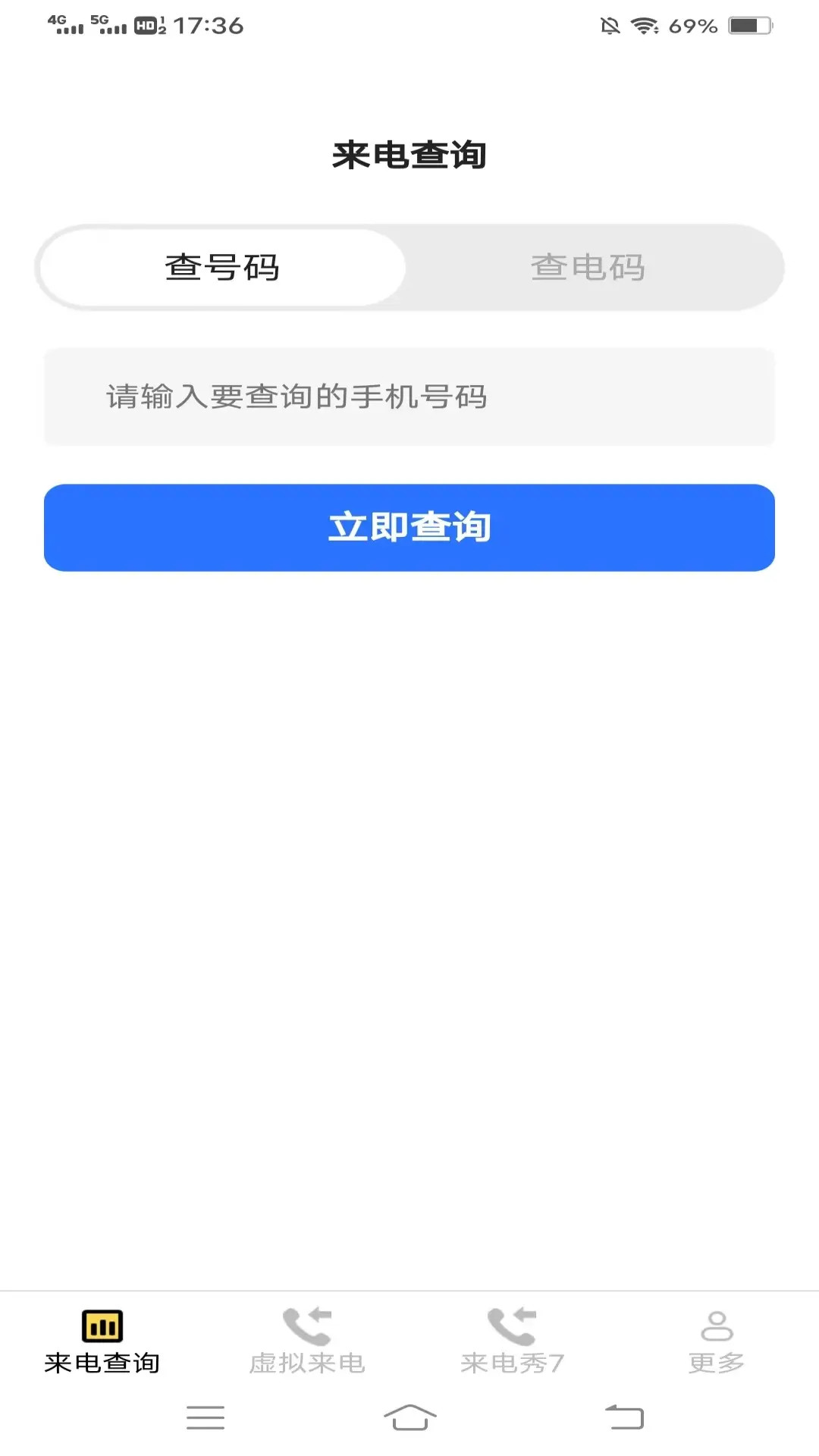This screenshot has width=819, height=1456.
Task: Switch to the 查号码 tab
Action: point(221,268)
